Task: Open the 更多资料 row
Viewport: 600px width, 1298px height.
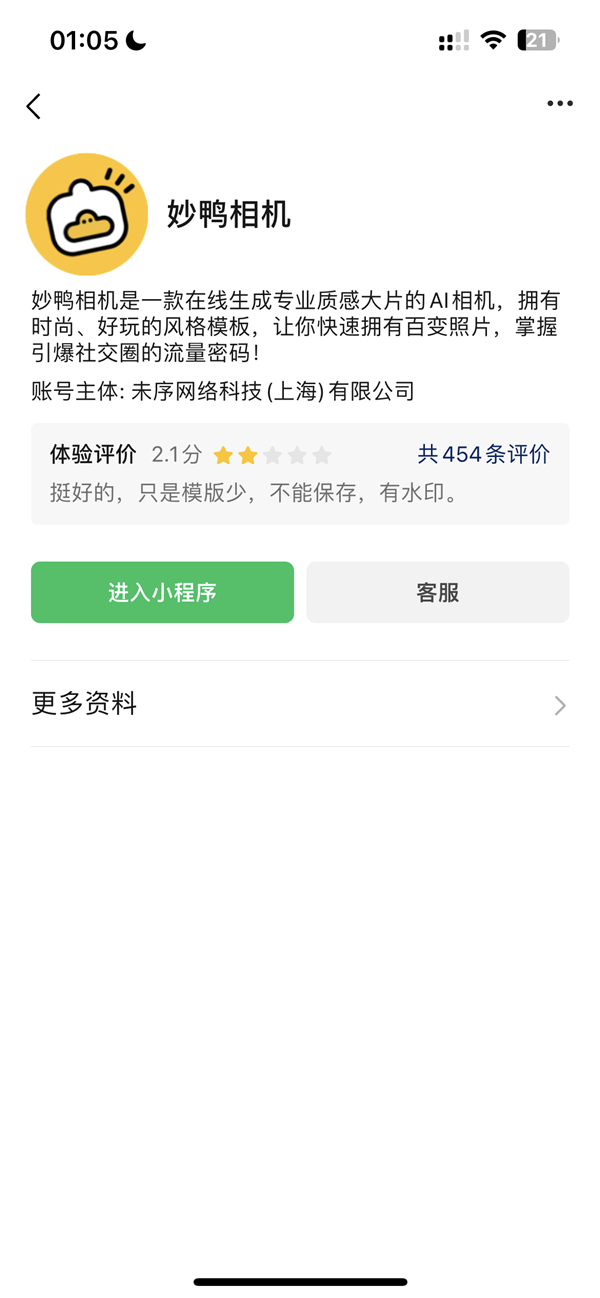Action: coord(300,704)
